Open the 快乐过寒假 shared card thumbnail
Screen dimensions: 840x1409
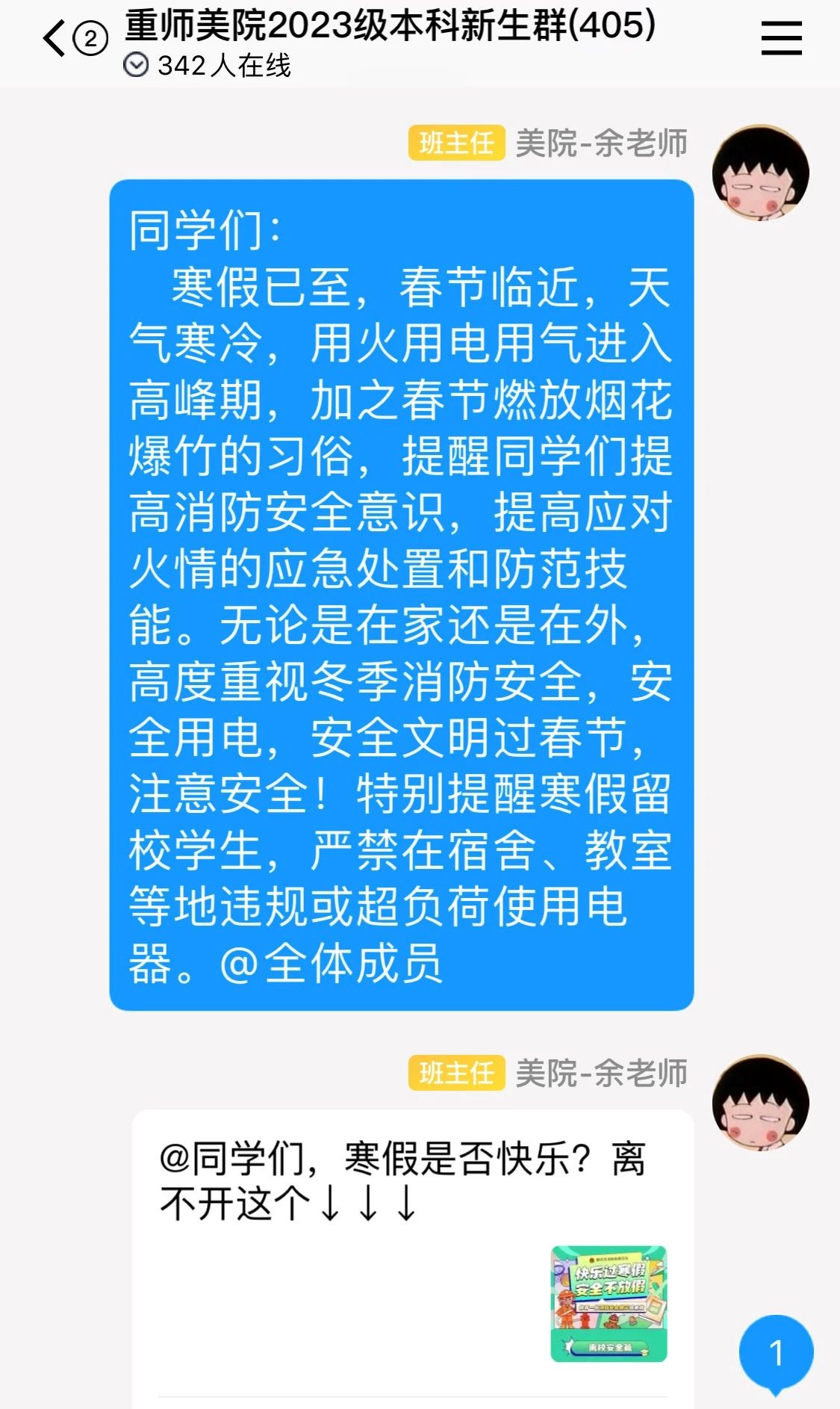pos(609,1303)
